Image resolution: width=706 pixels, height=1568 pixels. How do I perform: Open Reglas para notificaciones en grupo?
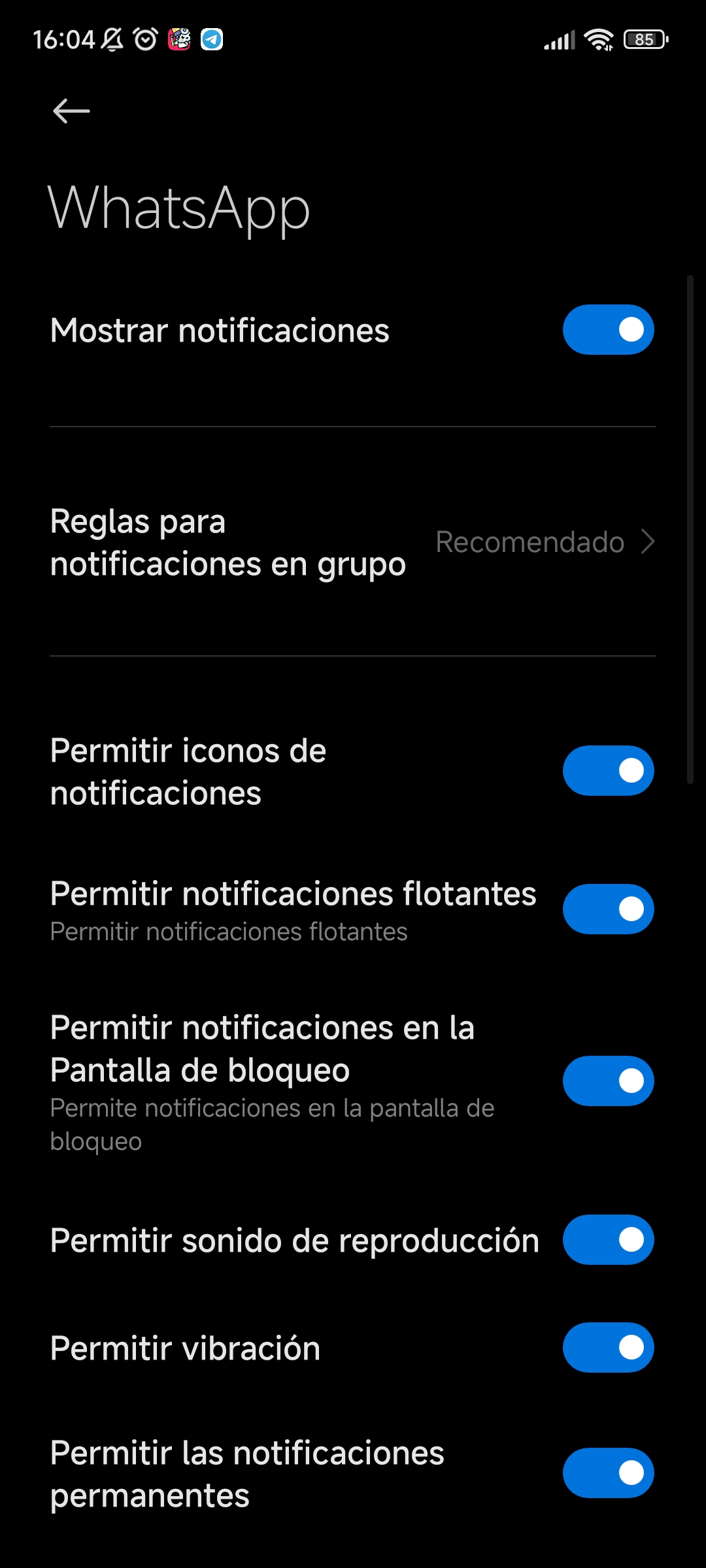pyautogui.click(x=353, y=542)
